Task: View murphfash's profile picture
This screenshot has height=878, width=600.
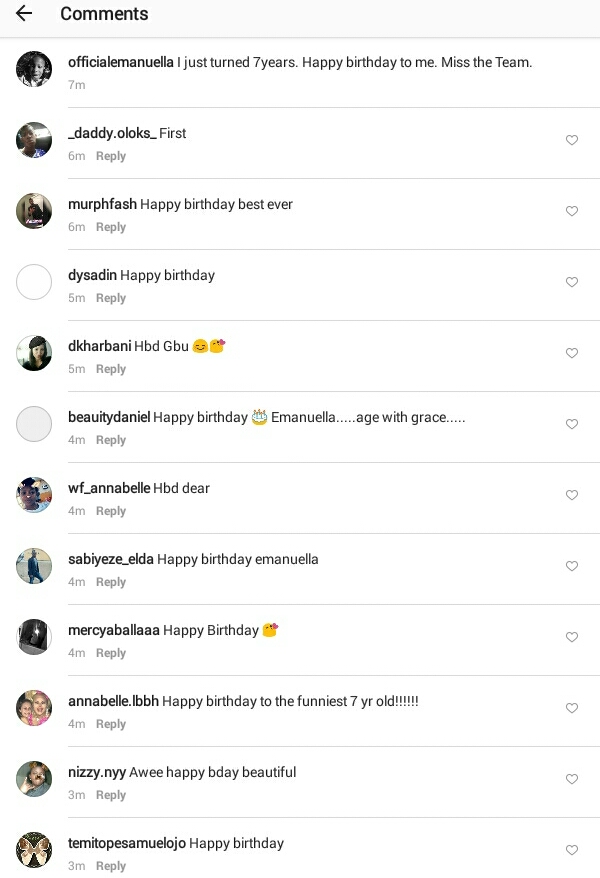Action: [x=34, y=211]
